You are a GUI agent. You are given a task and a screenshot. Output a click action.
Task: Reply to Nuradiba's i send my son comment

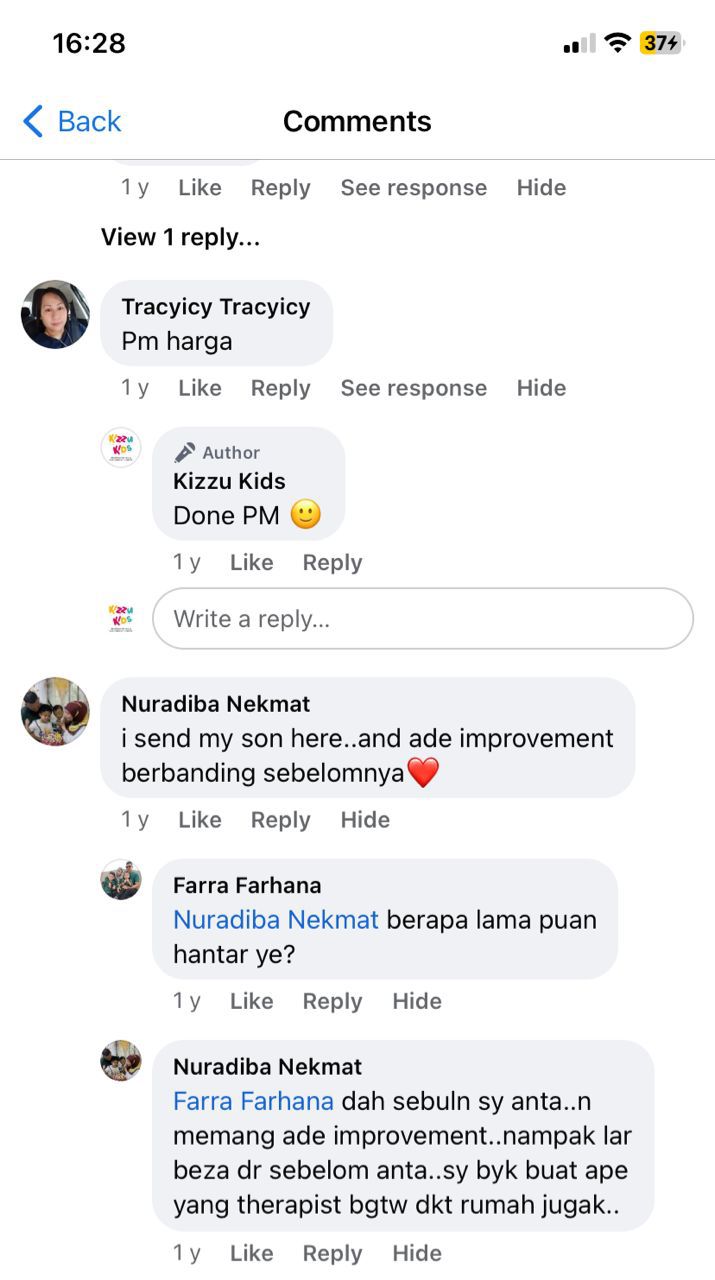280,820
